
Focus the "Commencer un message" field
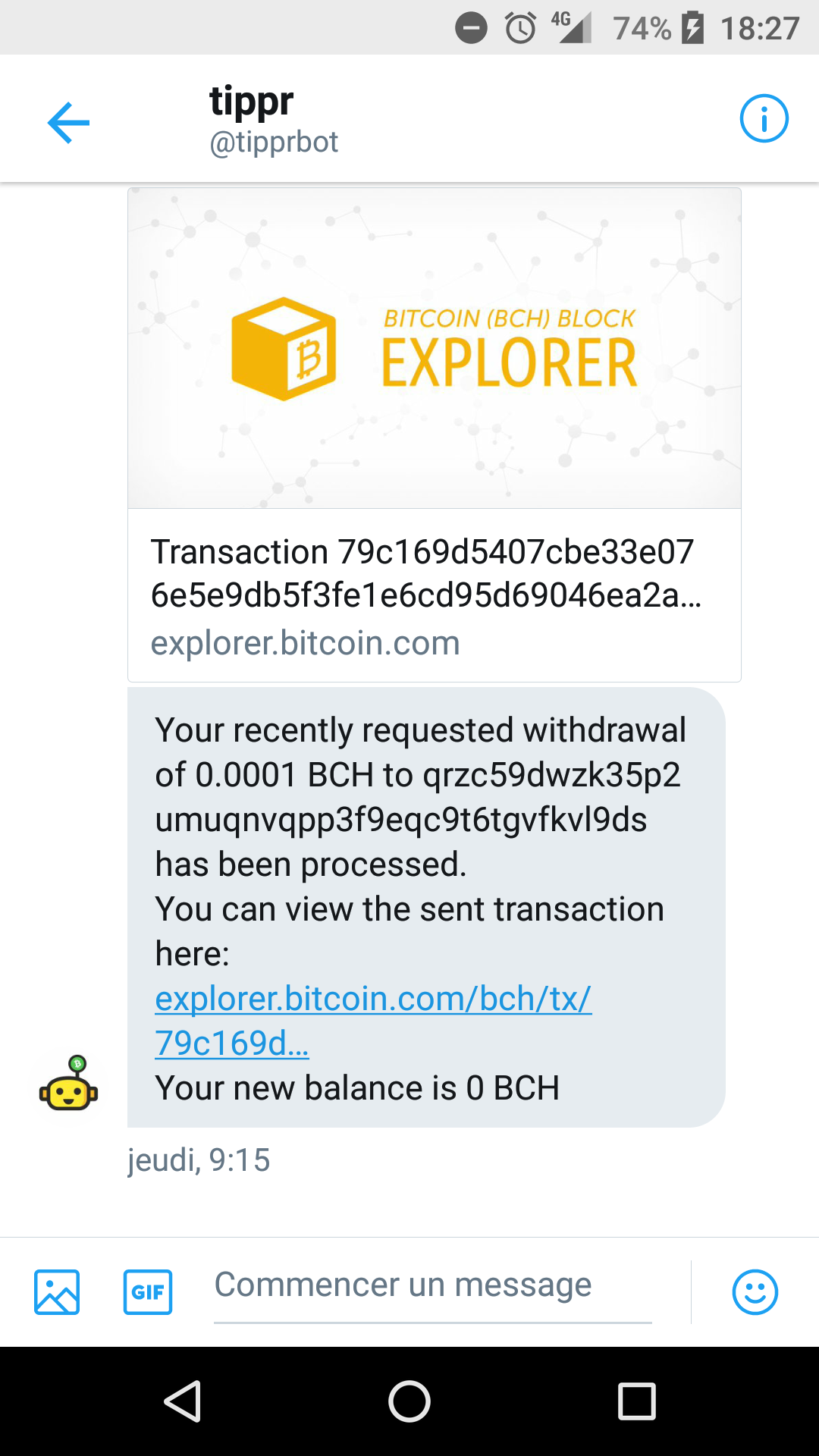(432, 1286)
